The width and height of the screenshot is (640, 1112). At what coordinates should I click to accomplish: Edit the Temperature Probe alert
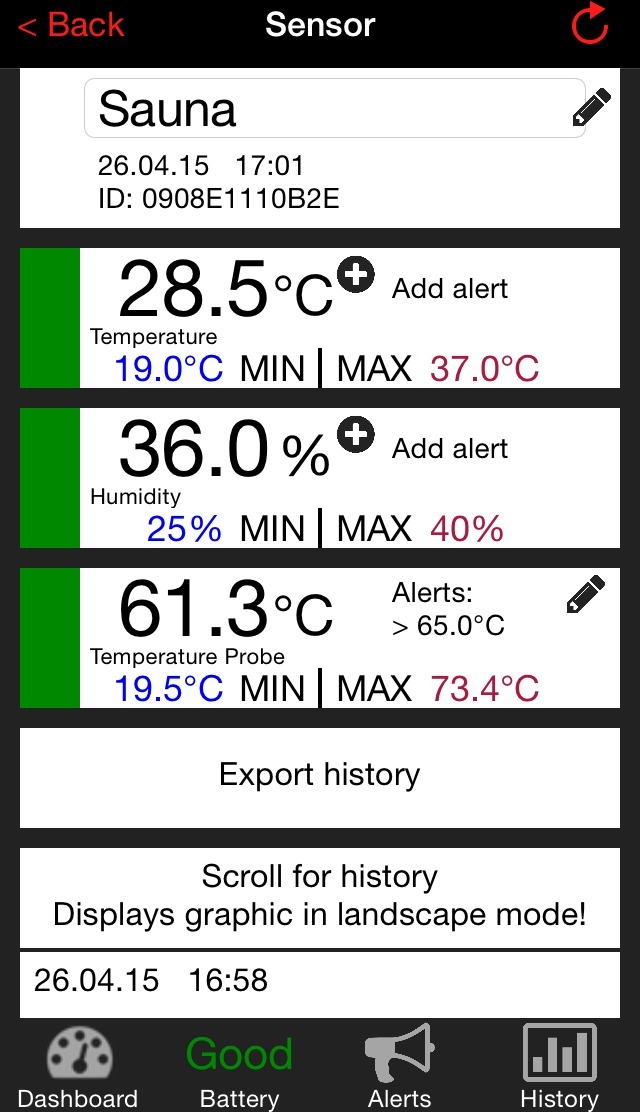[586, 594]
